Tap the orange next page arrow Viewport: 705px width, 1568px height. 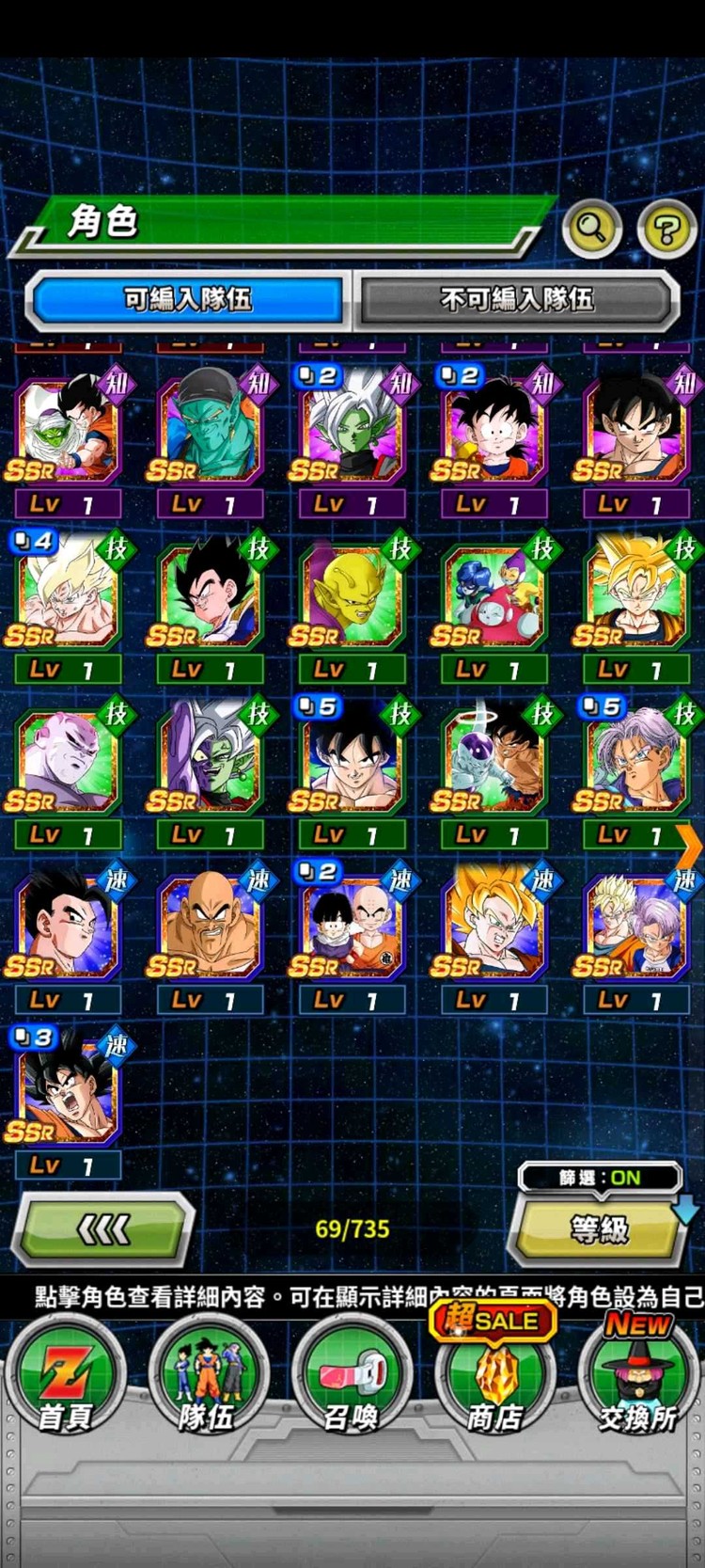689,847
